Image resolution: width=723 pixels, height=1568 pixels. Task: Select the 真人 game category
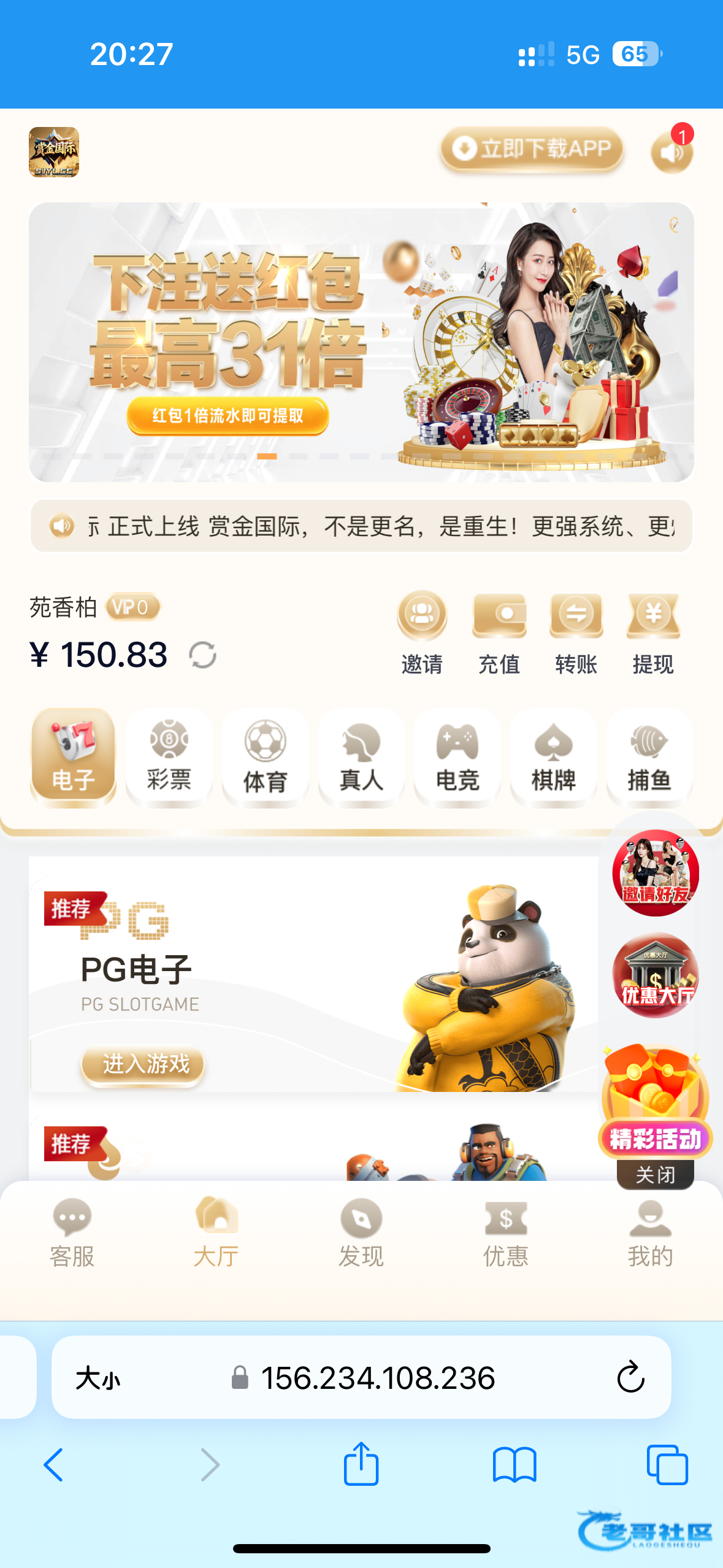[361, 757]
